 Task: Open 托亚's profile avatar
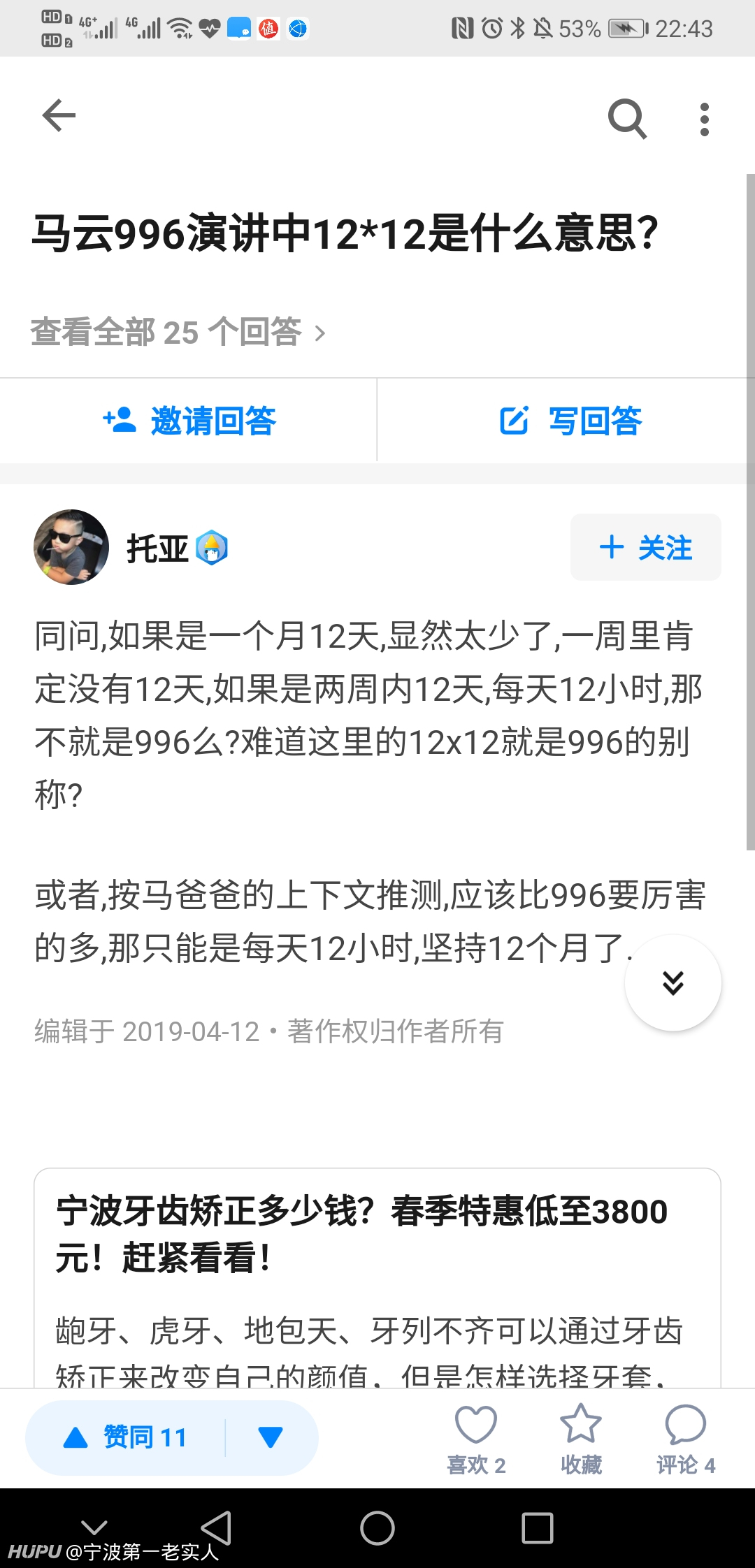[71, 547]
